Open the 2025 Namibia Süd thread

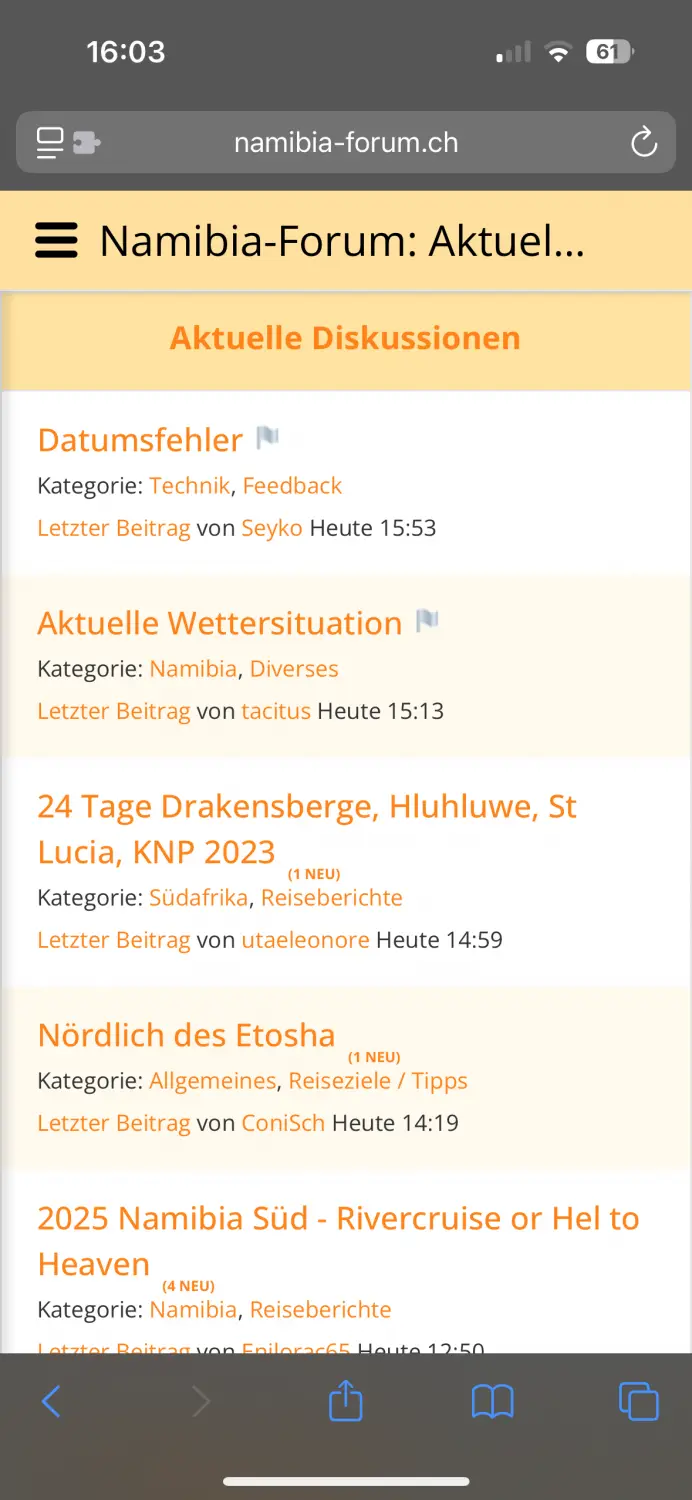[x=338, y=1241]
